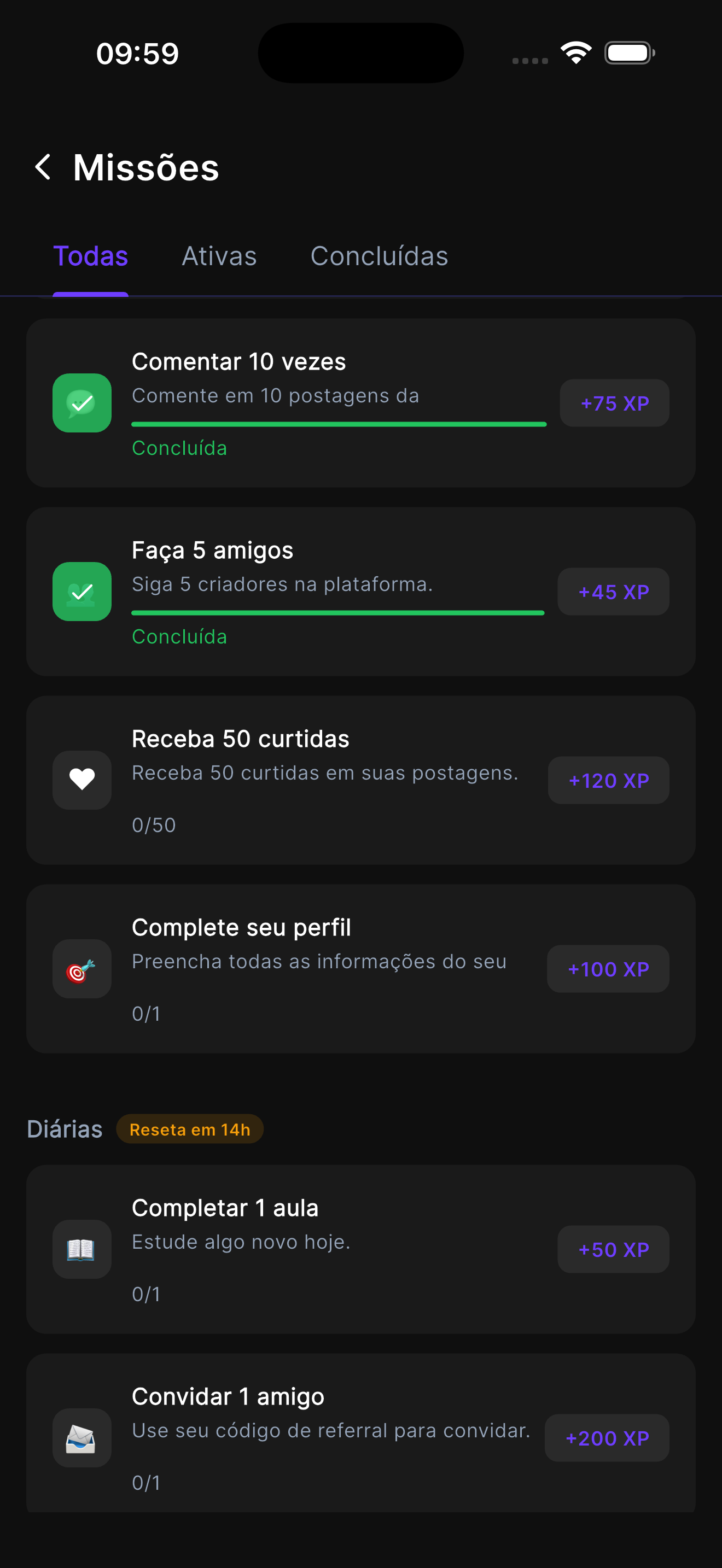Image resolution: width=722 pixels, height=1568 pixels.
Task: Click the +120 XP badge on Receba 50 curtidas
Action: (608, 780)
